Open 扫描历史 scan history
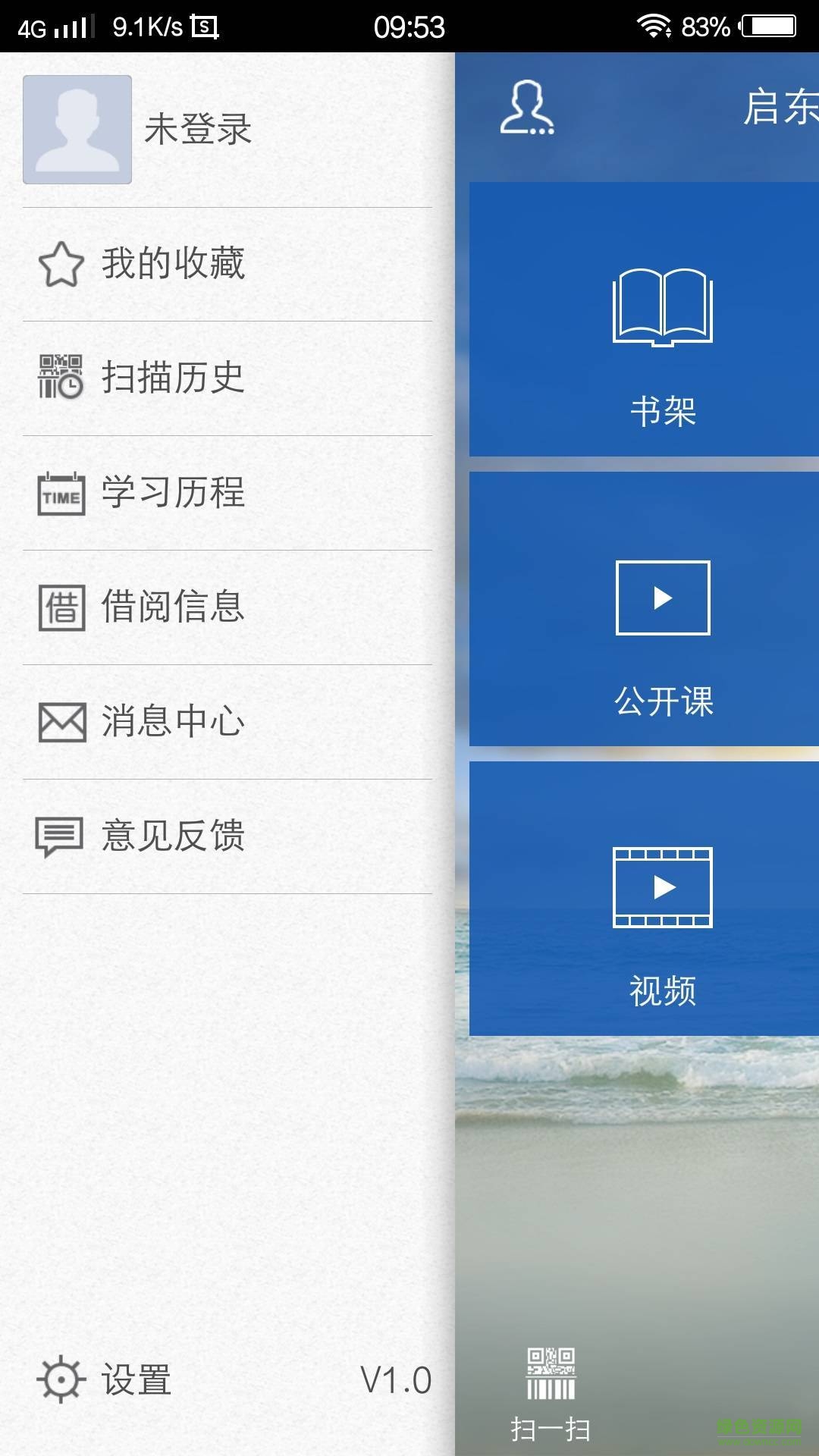Screen dimensions: 819x1456 point(173,378)
